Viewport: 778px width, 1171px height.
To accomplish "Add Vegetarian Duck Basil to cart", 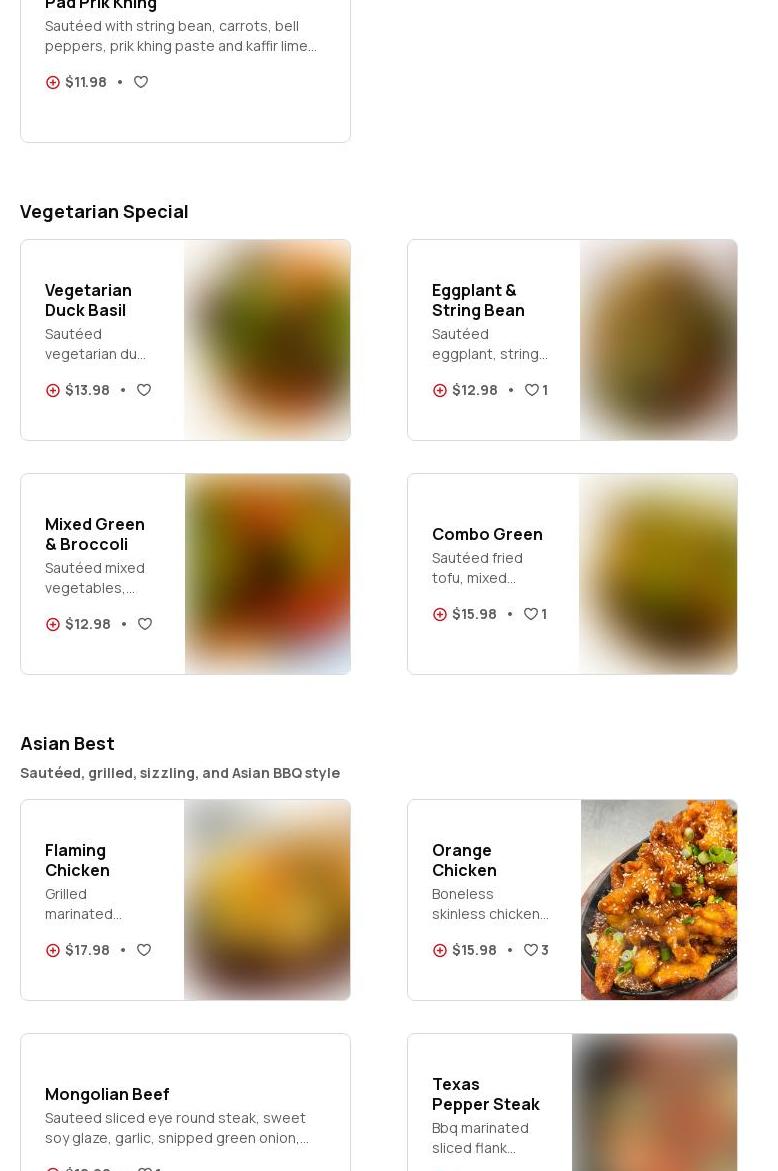I will (53, 390).
